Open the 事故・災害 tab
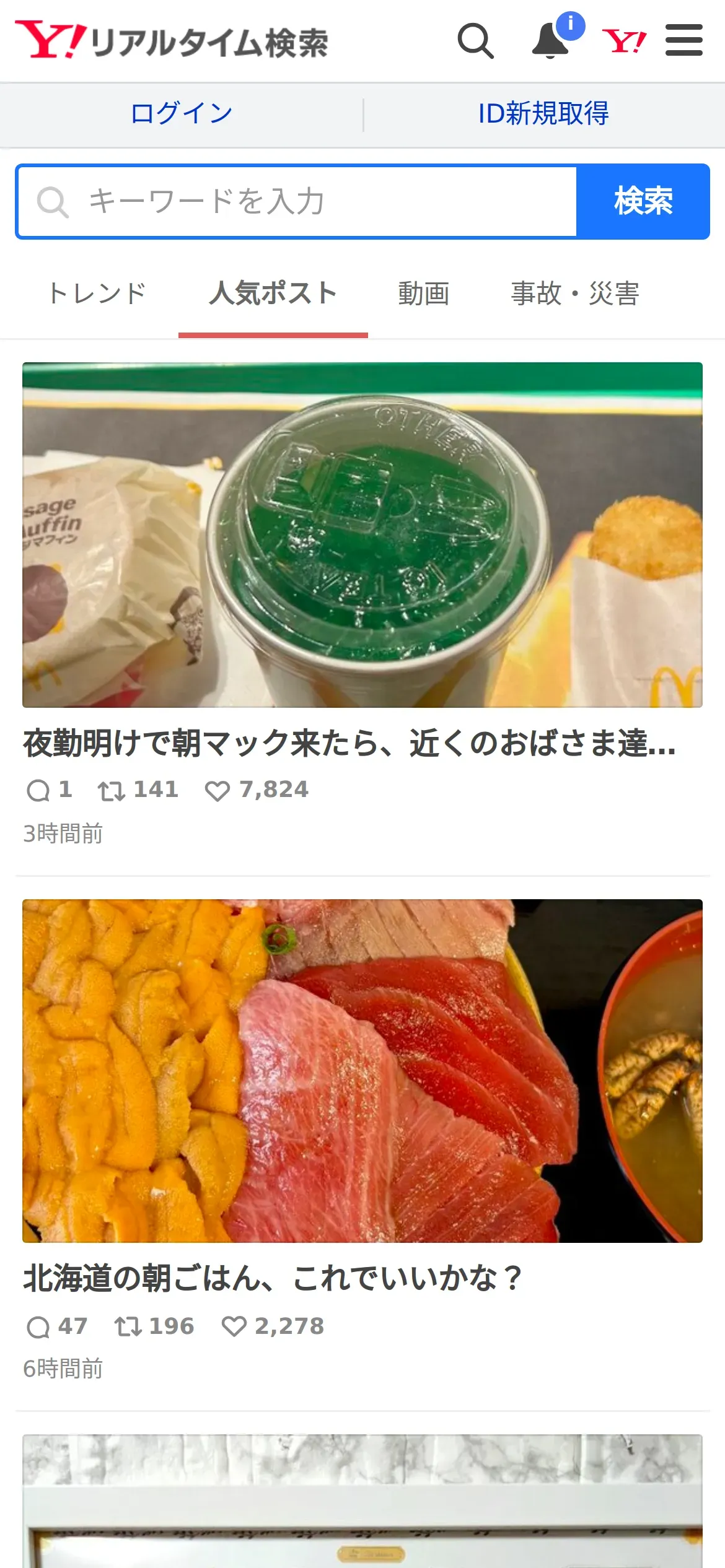Viewport: 725px width, 1568px height. [574, 294]
